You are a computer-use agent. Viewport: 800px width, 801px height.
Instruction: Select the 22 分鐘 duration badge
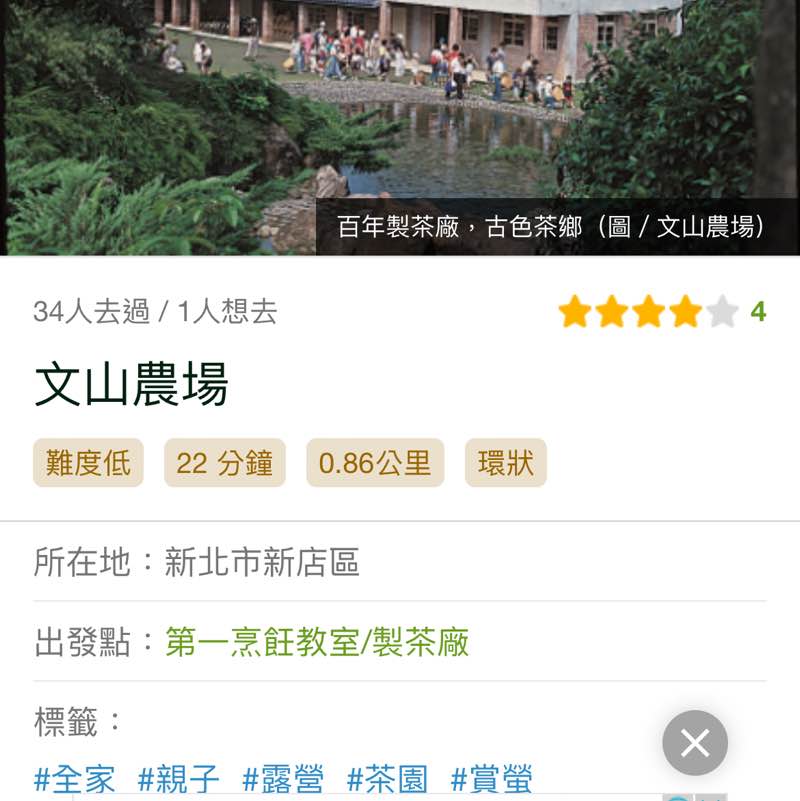coord(224,463)
